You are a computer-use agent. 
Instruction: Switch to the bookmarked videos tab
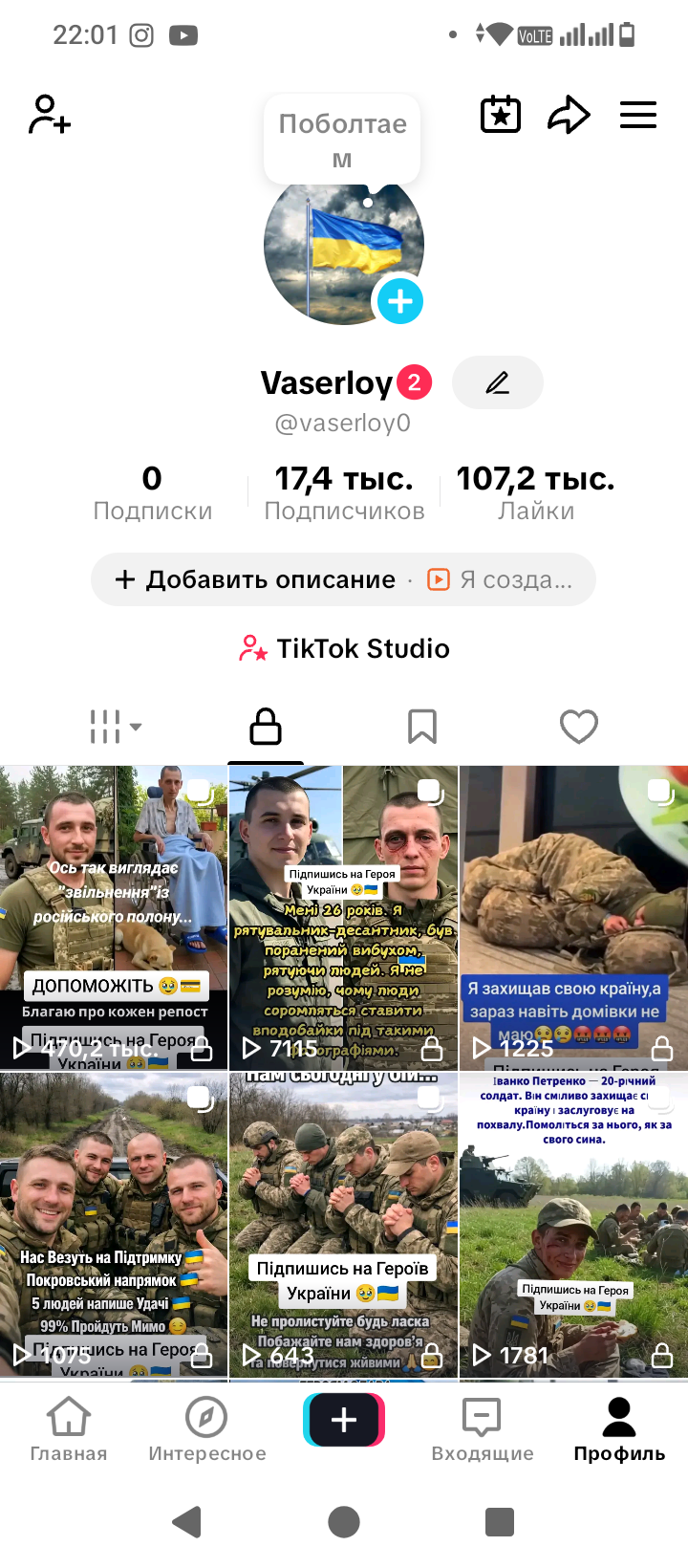[x=421, y=727]
